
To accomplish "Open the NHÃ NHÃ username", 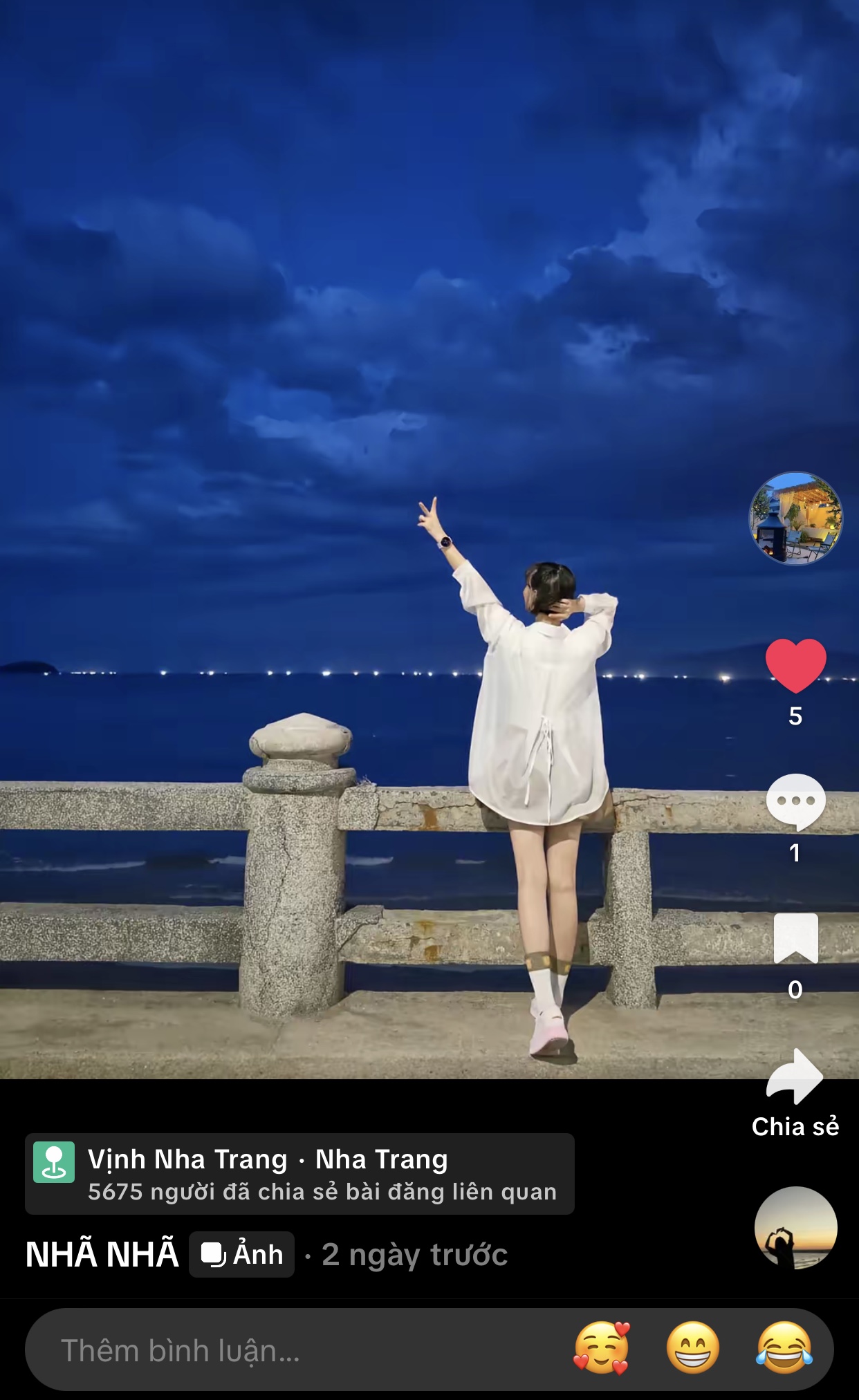I will tap(102, 1254).
